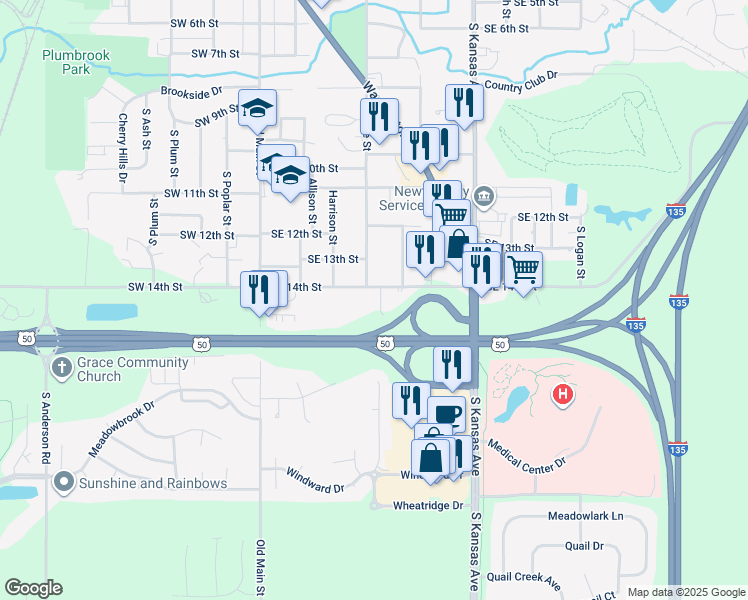Select the restaurant marker on SW 14th St

pos(258,289)
